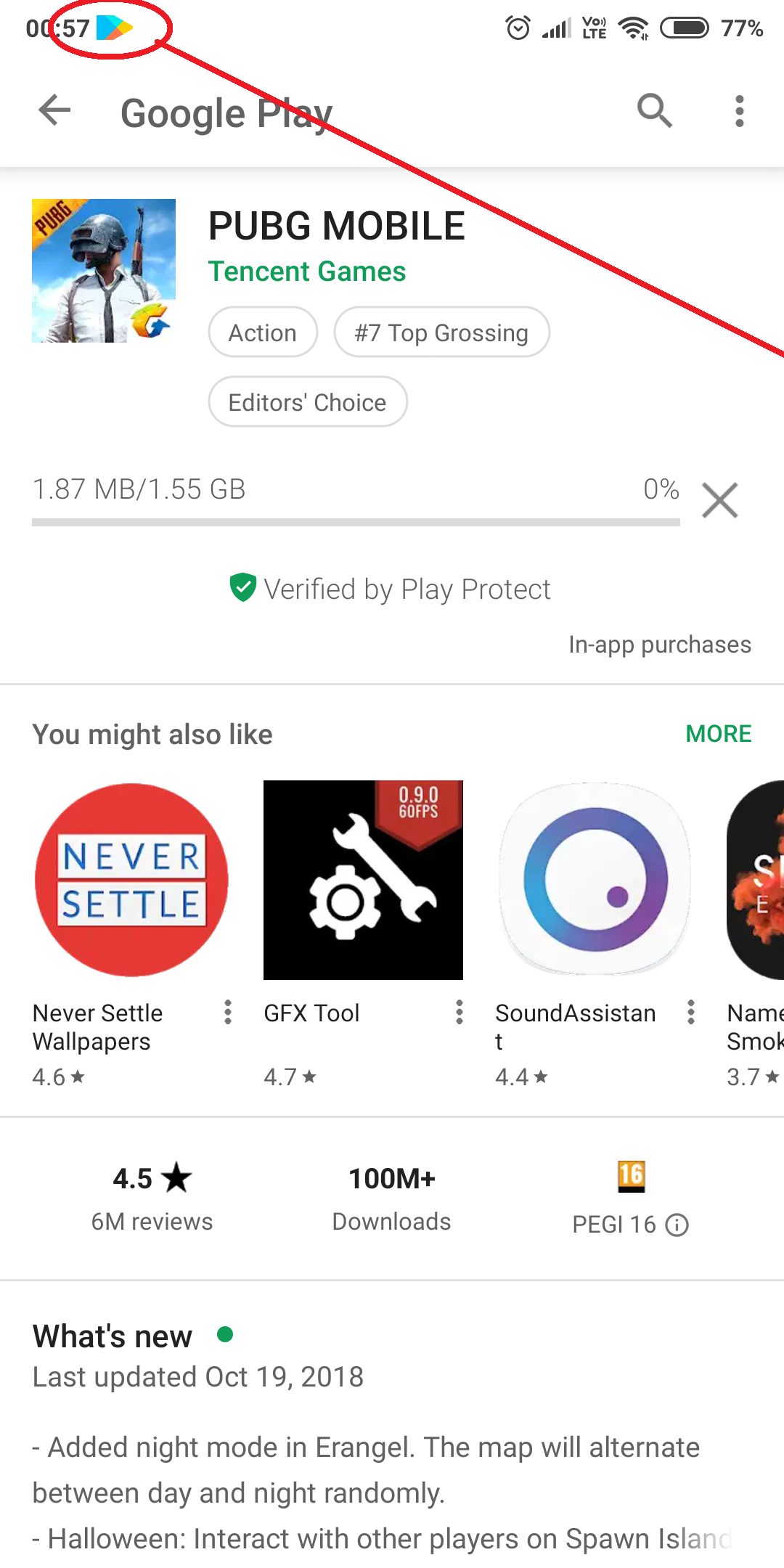Cancel the PUBG MOBILE download
This screenshot has width=784, height=1568.
click(719, 500)
